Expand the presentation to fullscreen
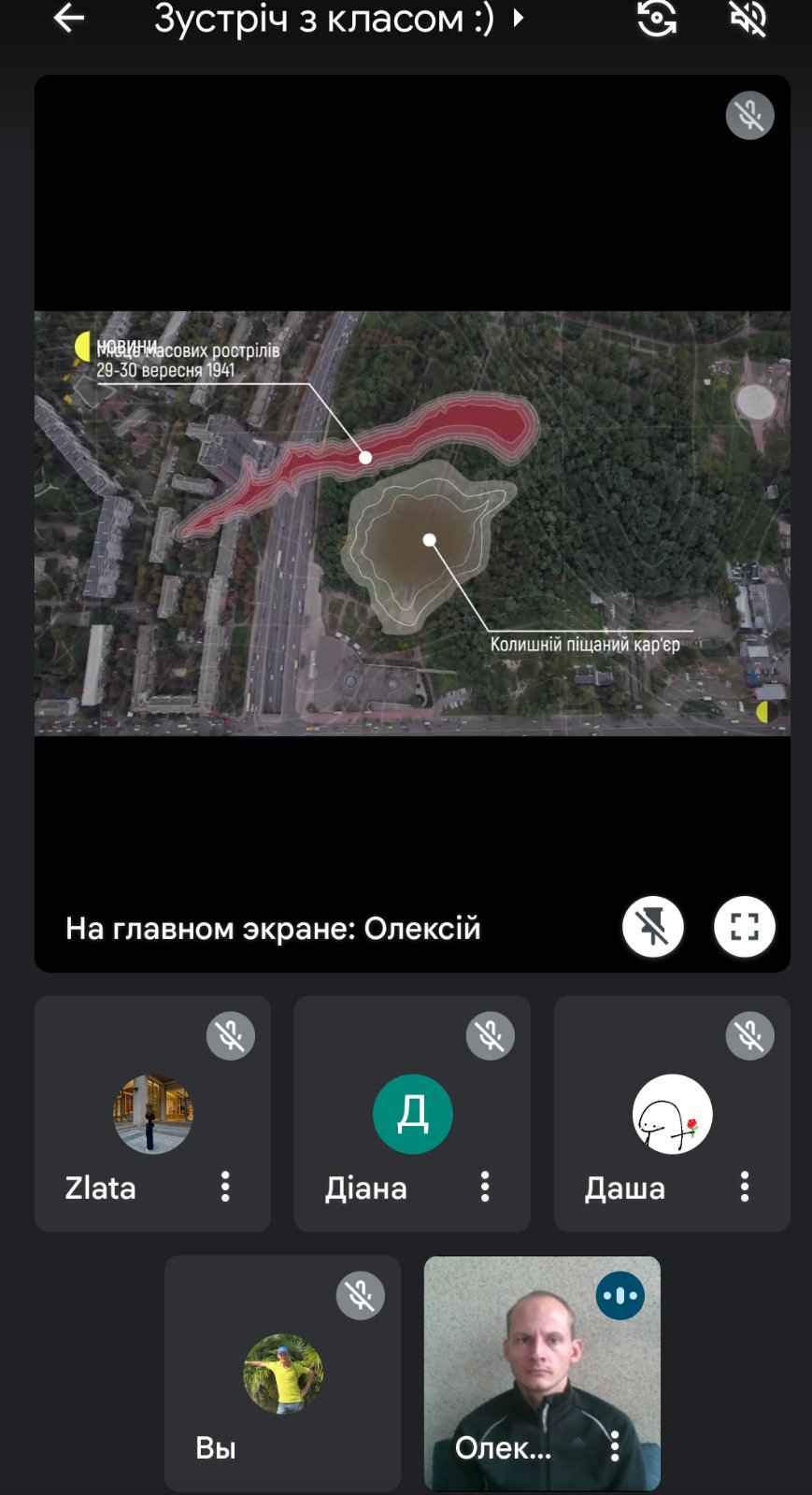 [744, 926]
